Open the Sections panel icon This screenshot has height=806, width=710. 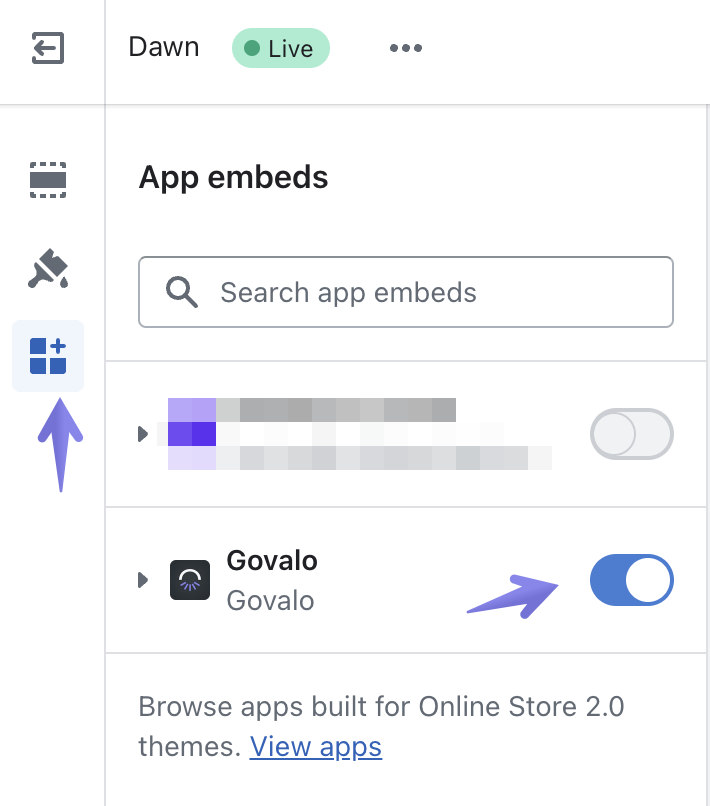pos(47,181)
